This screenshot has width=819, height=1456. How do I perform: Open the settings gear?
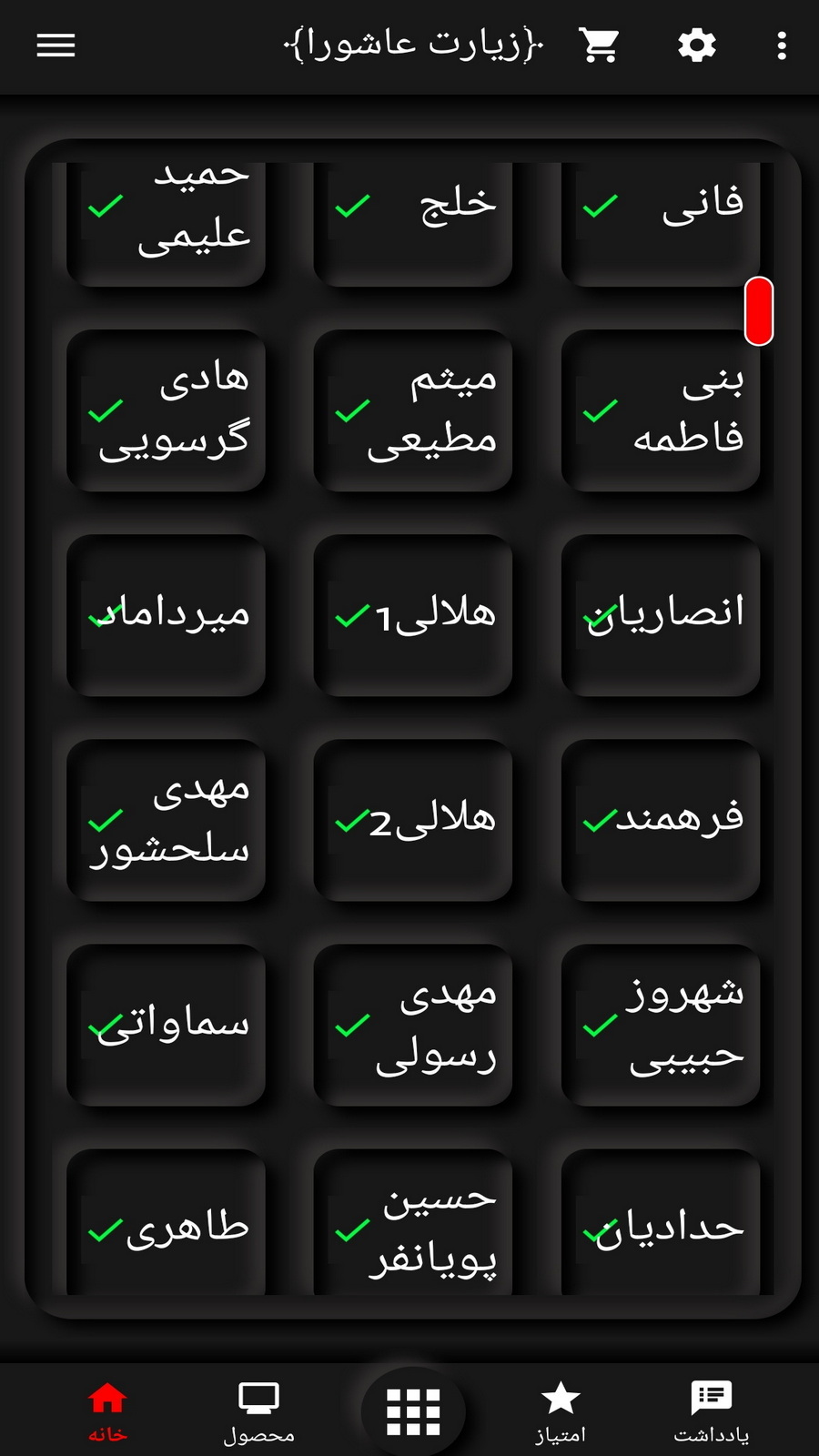pos(697,45)
